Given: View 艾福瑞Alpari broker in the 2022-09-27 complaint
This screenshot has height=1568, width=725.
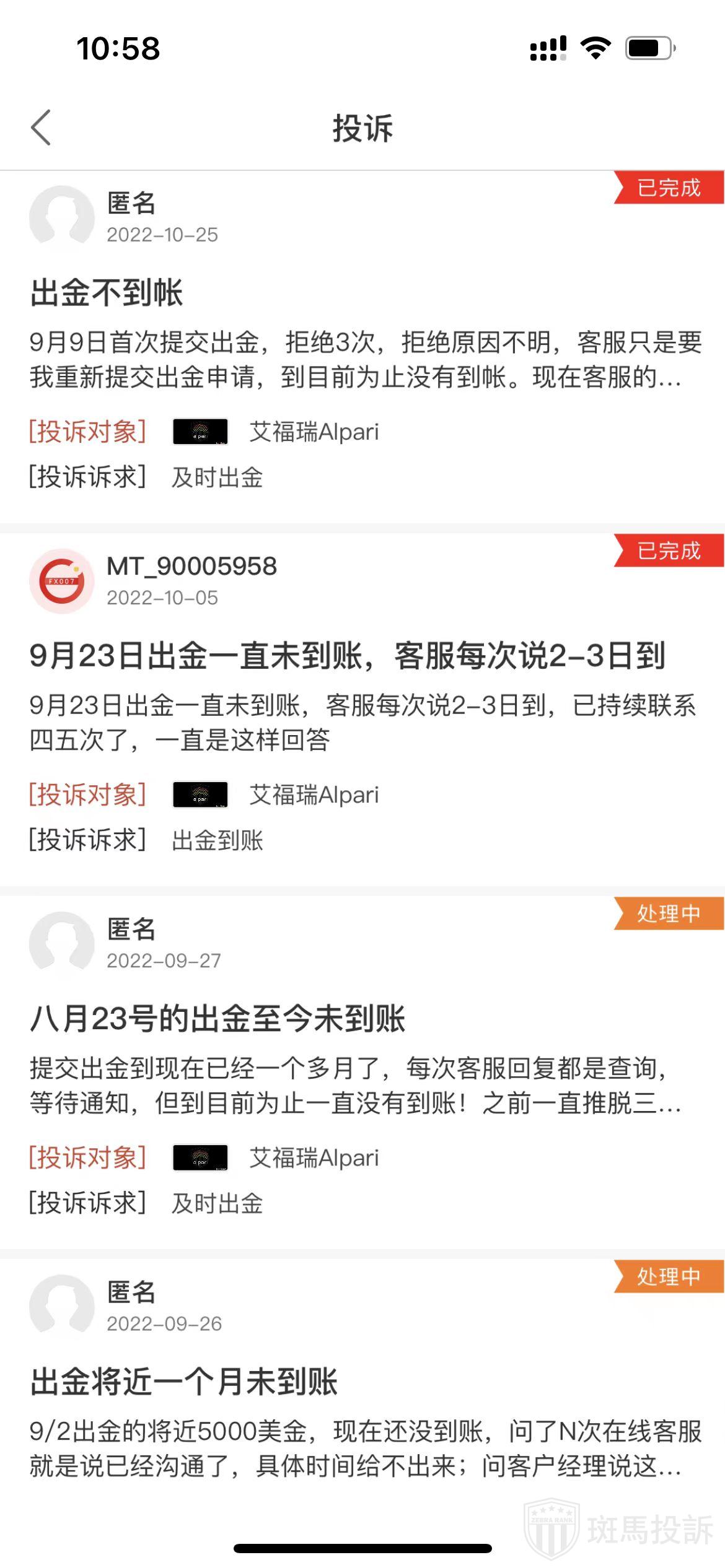Looking at the screenshot, I should [x=313, y=1157].
